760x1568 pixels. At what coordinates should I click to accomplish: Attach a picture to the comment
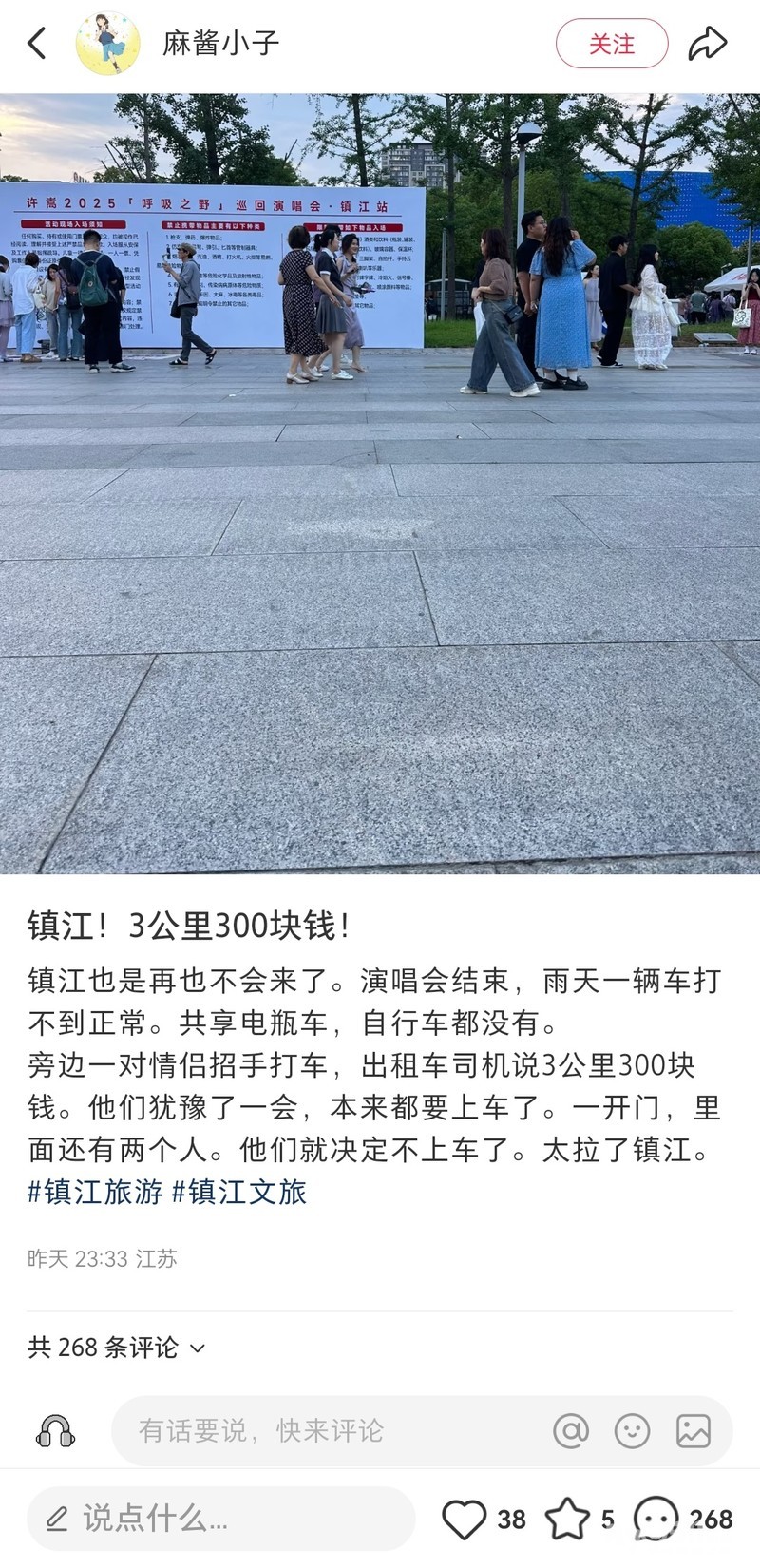693,1430
